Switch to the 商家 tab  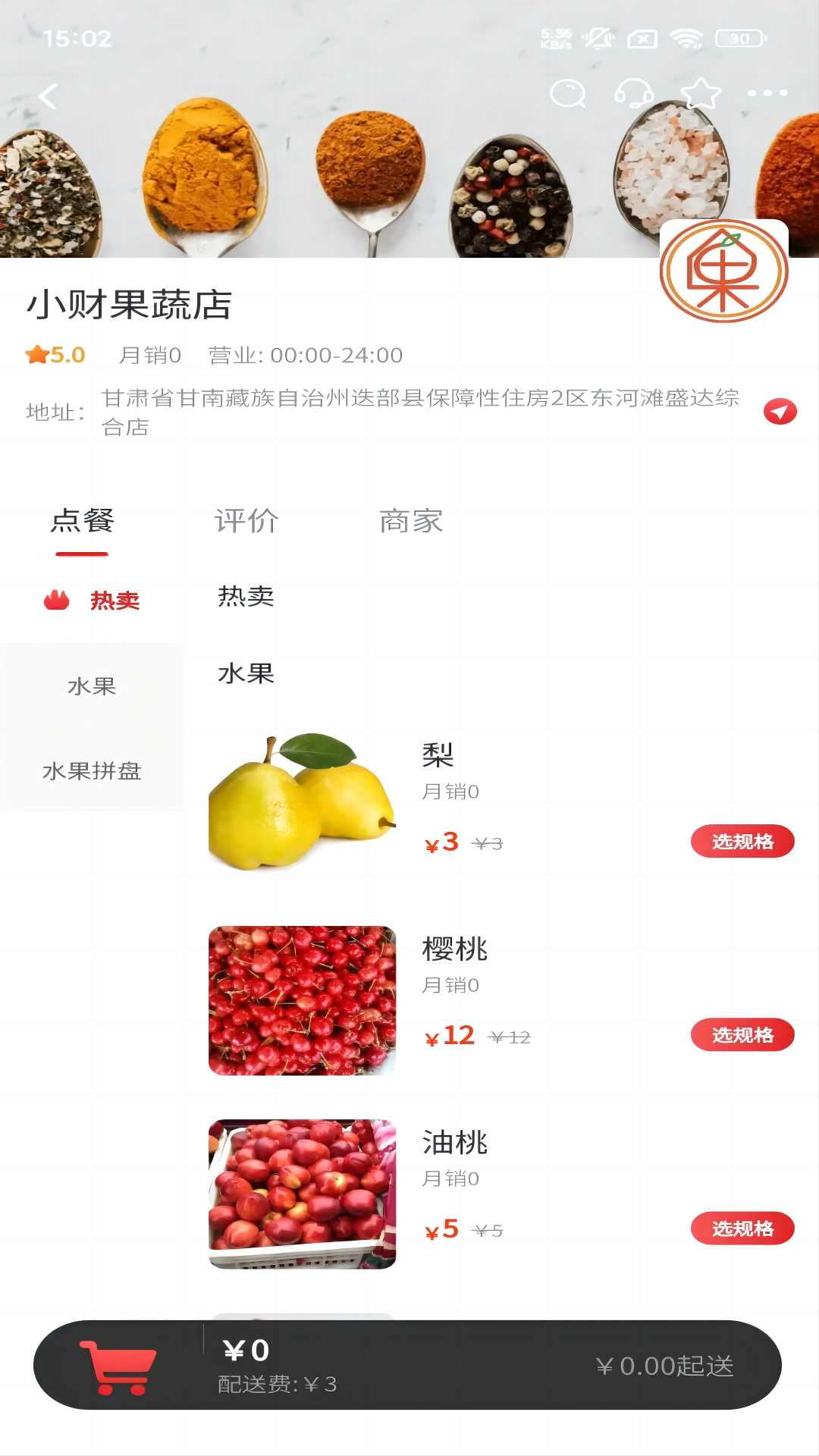coord(411,522)
